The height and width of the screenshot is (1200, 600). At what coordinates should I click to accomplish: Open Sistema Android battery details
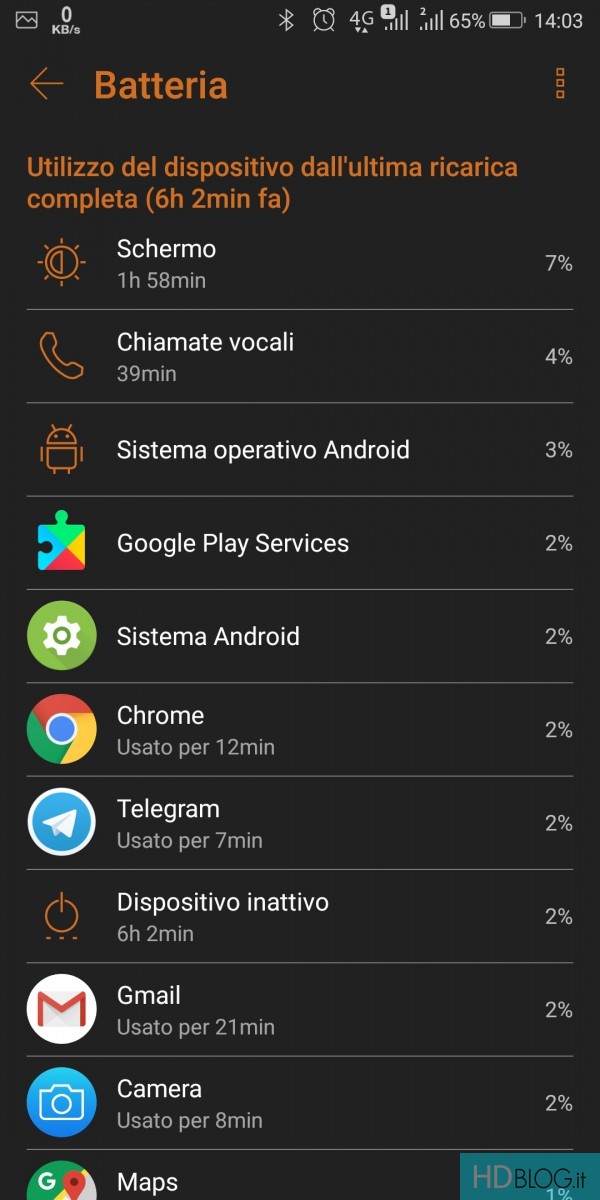coord(300,637)
